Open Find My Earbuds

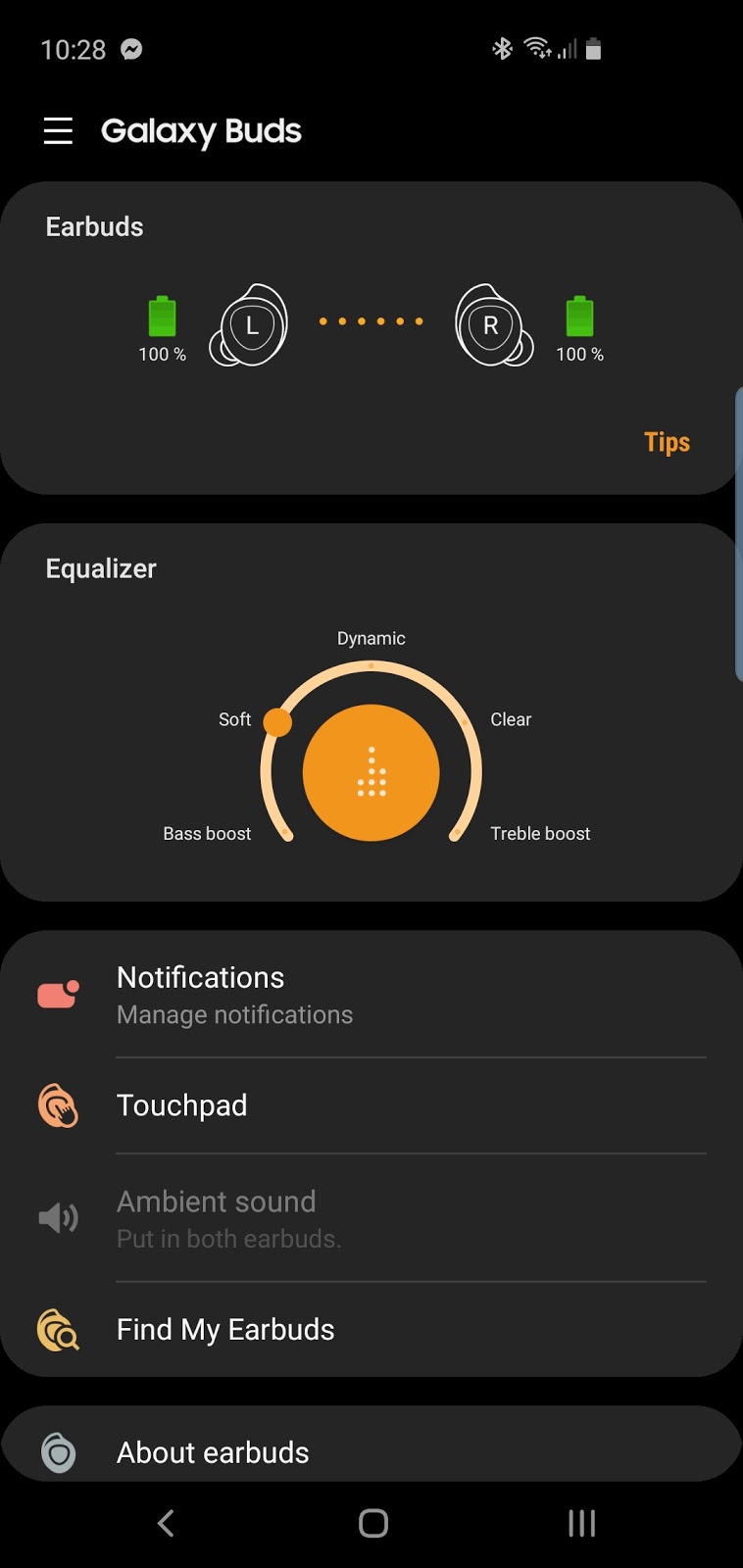click(x=371, y=1330)
